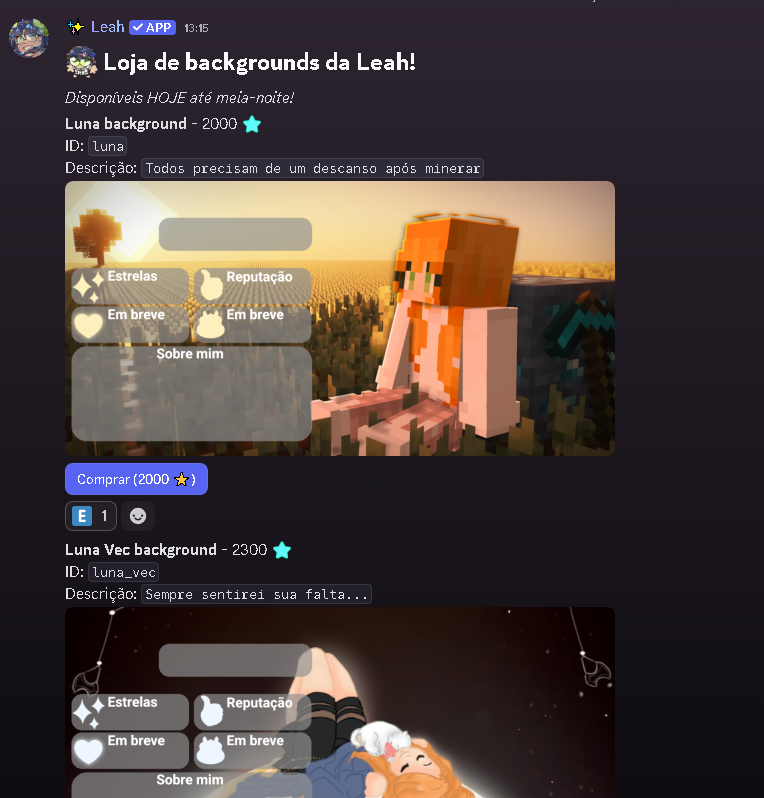Add to the E reaction under Luna background

(91, 516)
